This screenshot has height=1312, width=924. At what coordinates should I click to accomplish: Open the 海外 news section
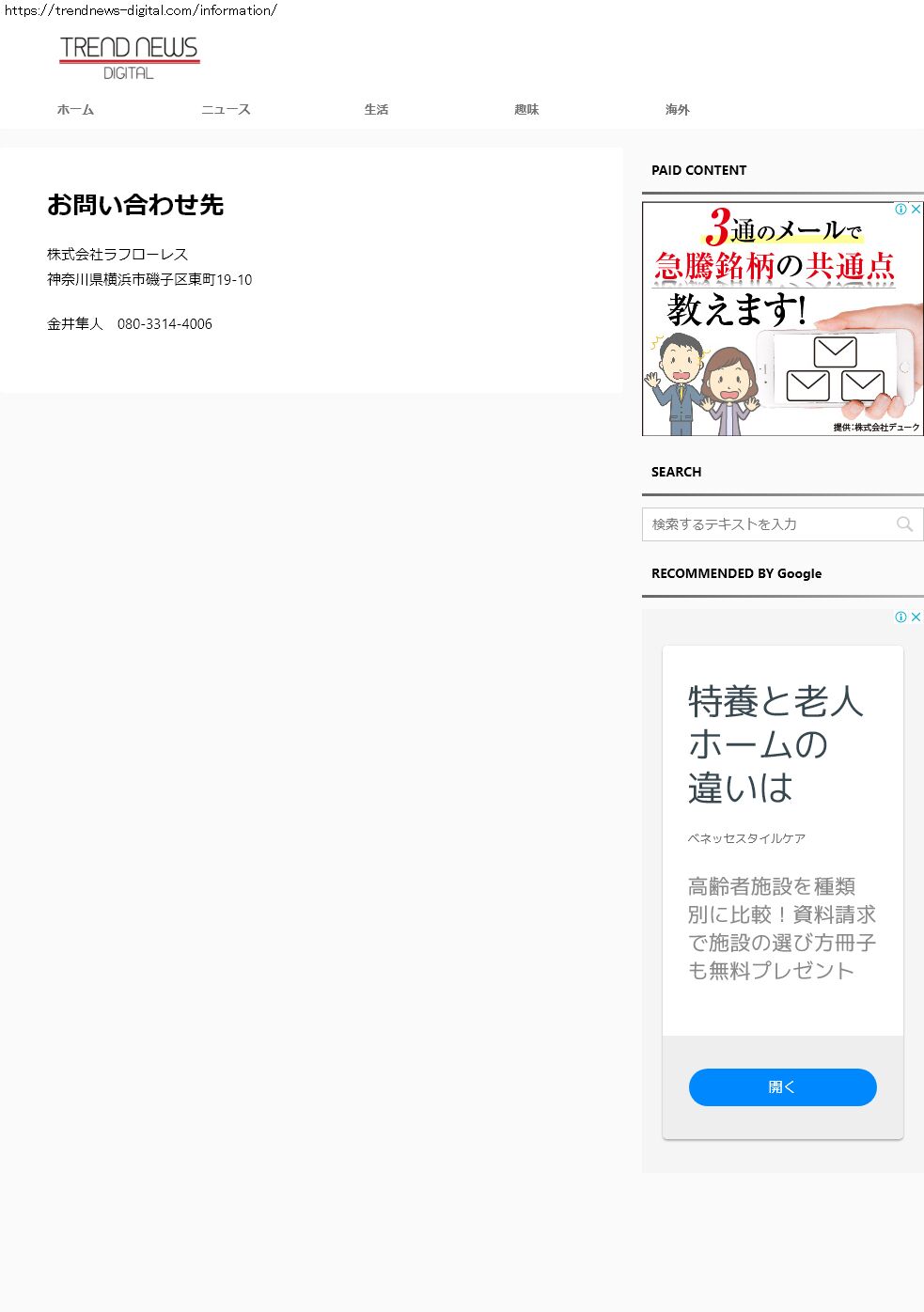pos(677,110)
